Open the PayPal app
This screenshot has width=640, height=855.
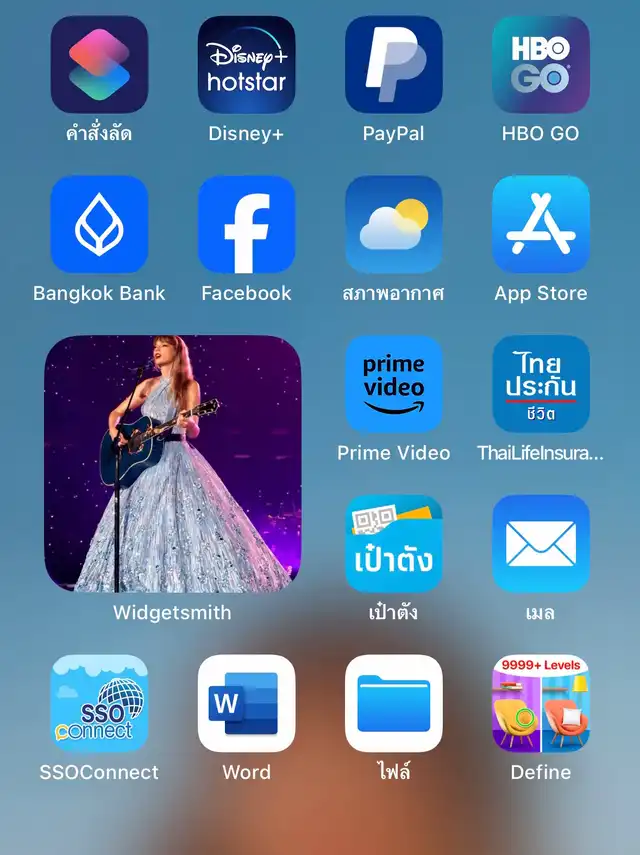(x=394, y=64)
